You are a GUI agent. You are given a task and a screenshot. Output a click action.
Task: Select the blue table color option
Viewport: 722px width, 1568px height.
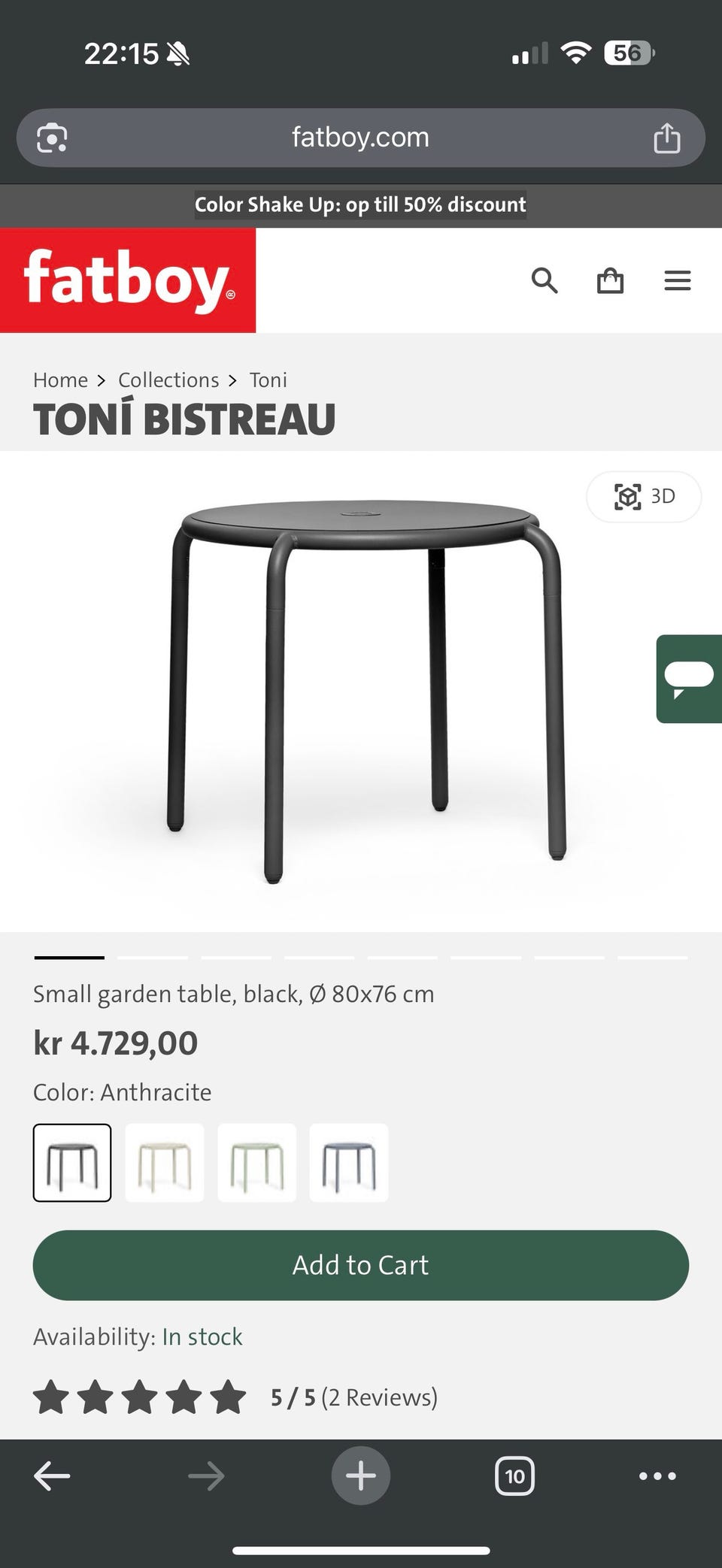[x=349, y=1162]
